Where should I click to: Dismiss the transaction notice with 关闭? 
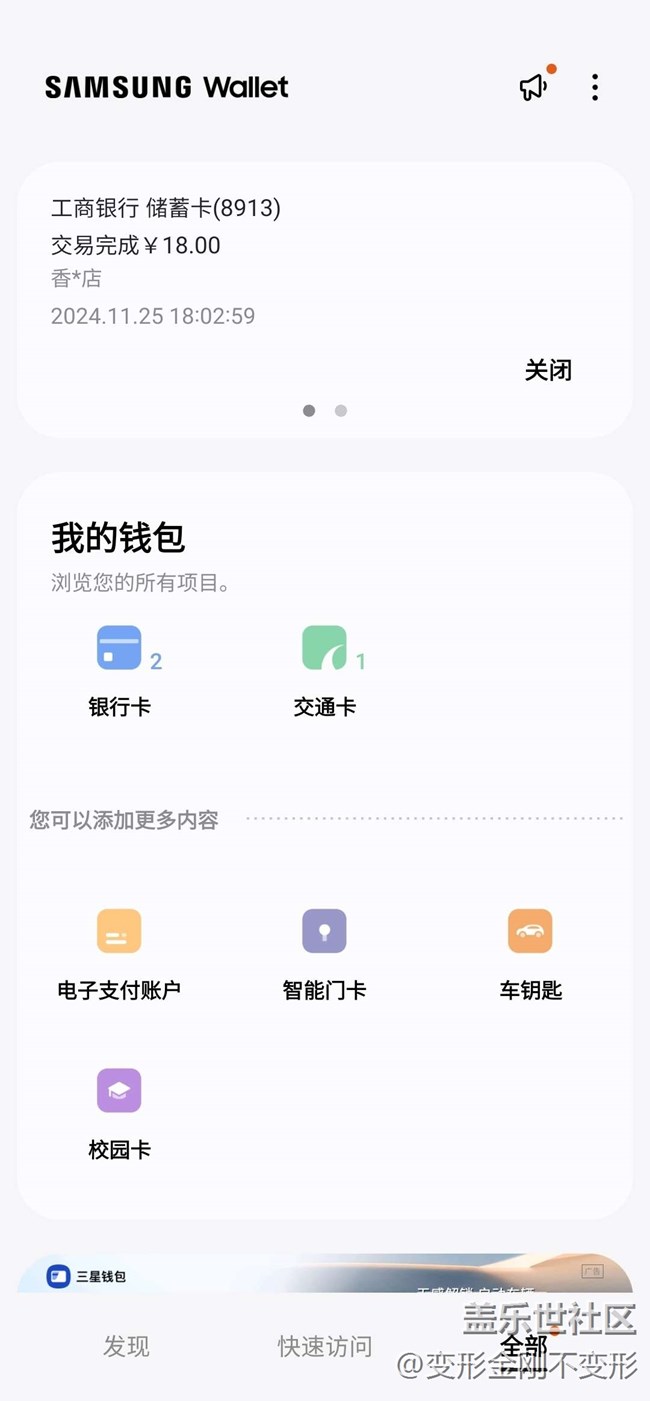tap(548, 370)
